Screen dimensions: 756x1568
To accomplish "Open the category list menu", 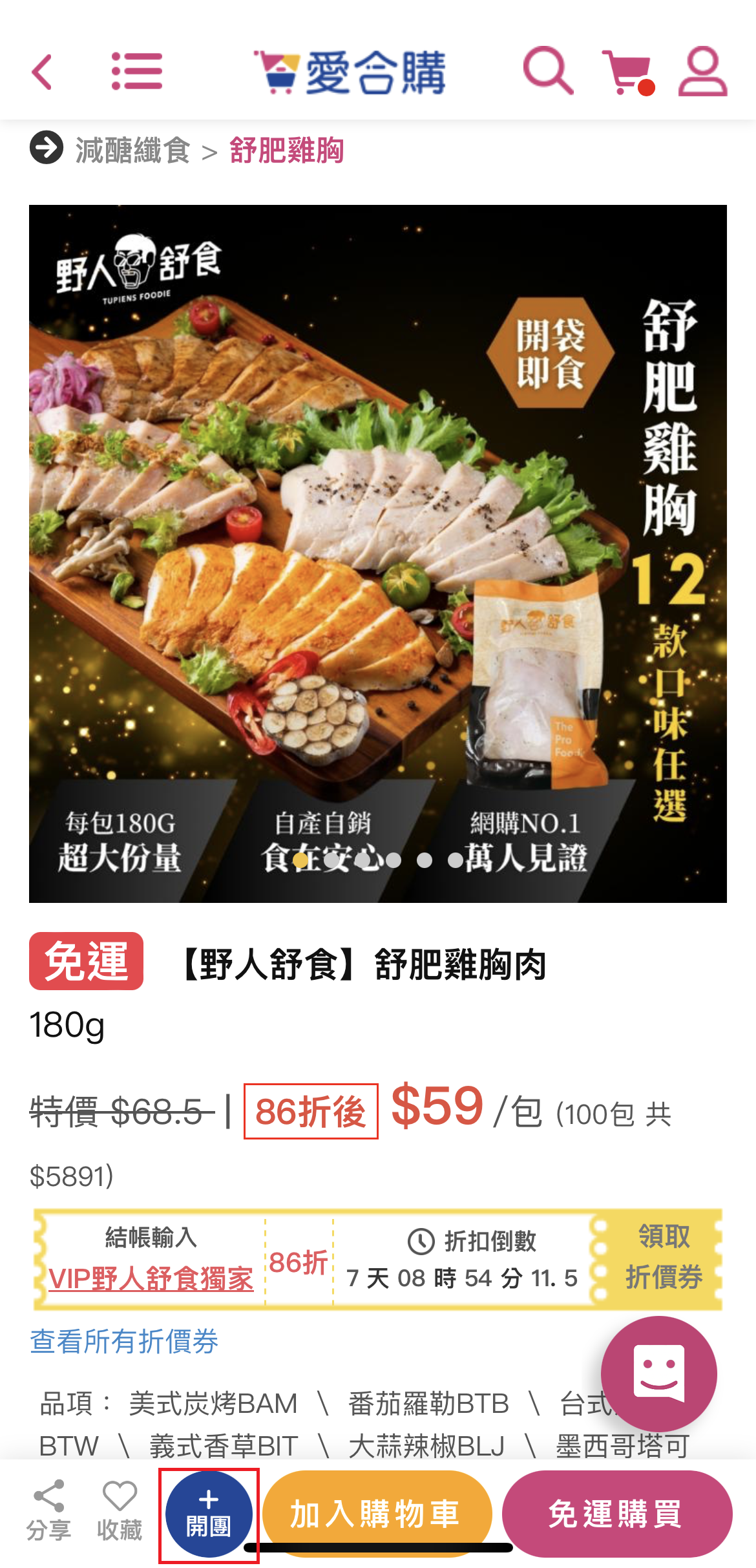I will [137, 71].
